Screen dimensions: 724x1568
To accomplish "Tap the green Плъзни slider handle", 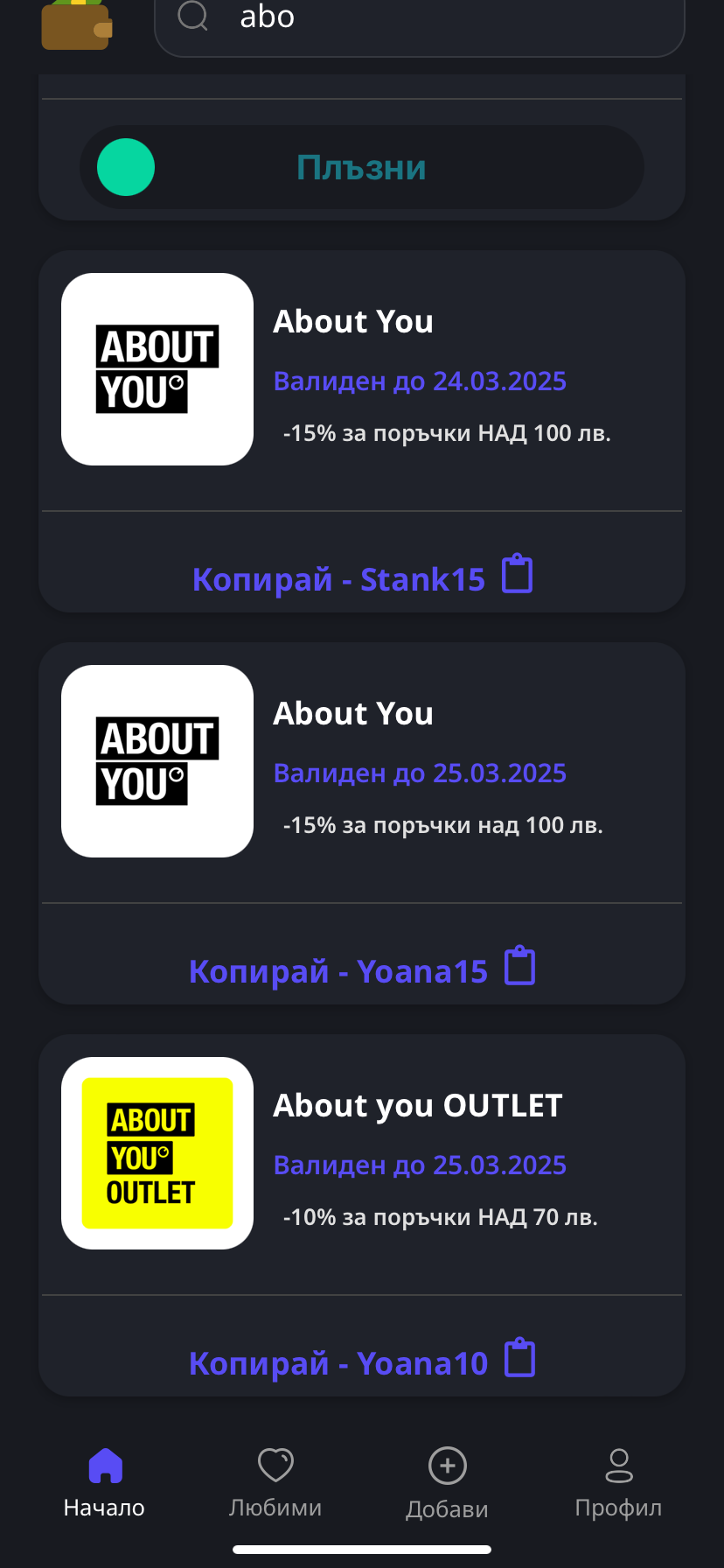I will coord(126,167).
